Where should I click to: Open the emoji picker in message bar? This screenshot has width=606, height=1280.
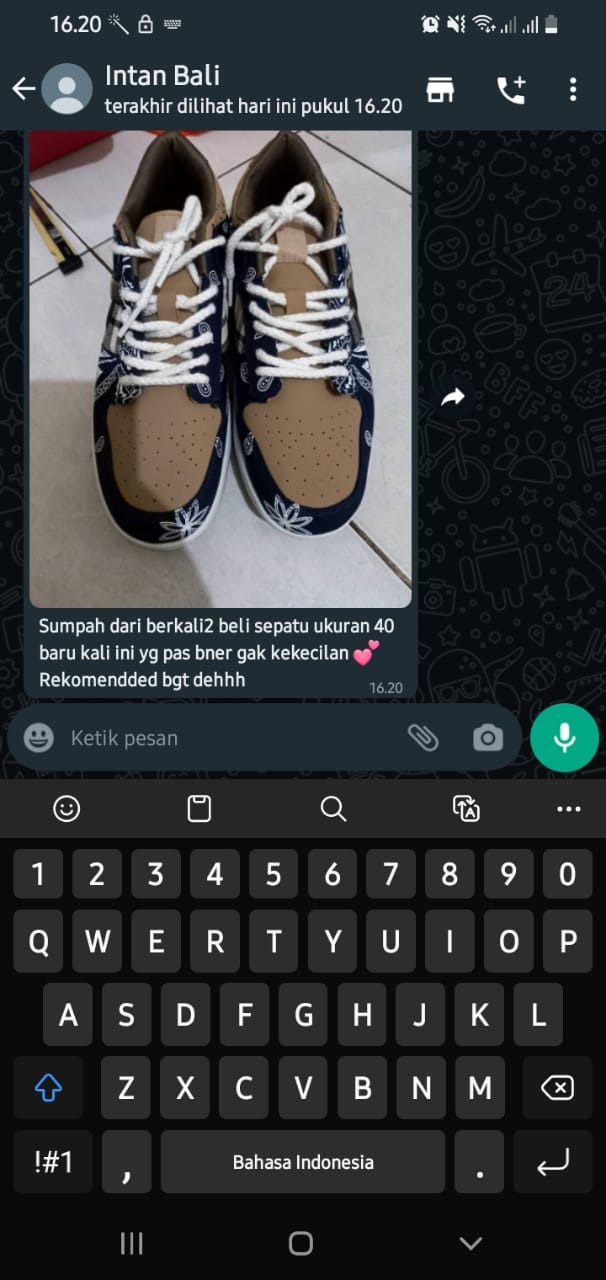39,738
